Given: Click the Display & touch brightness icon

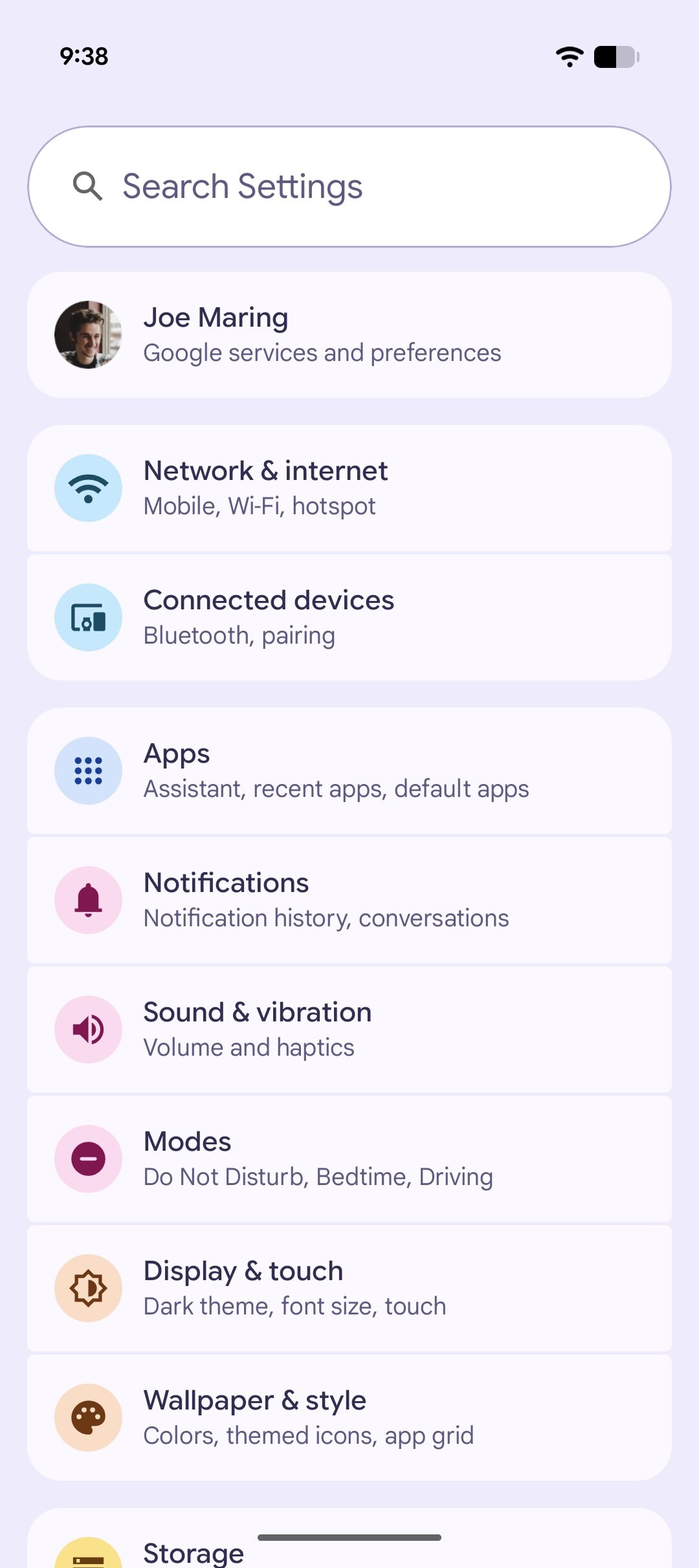Looking at the screenshot, I should [89, 1288].
